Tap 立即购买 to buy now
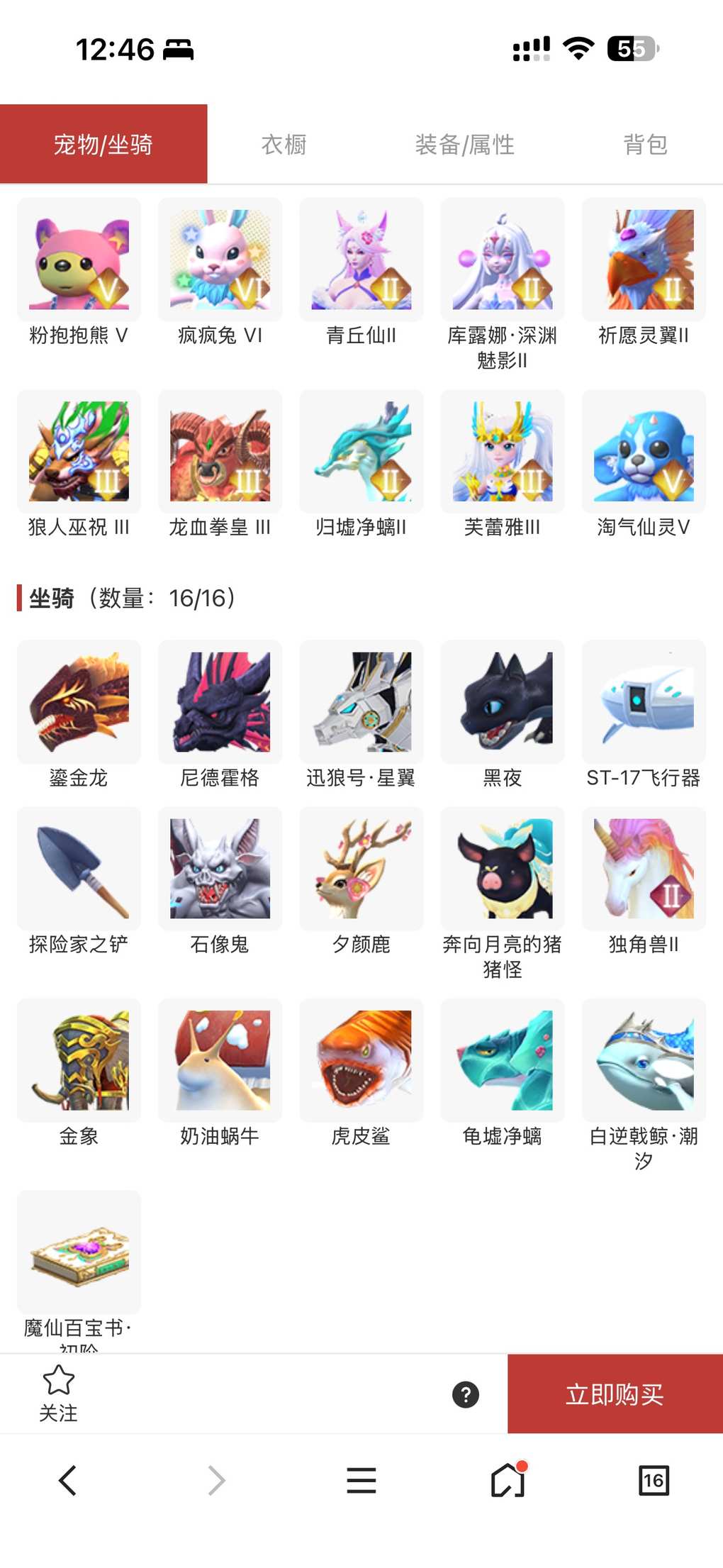This screenshot has height=1568, width=723. (x=615, y=1394)
